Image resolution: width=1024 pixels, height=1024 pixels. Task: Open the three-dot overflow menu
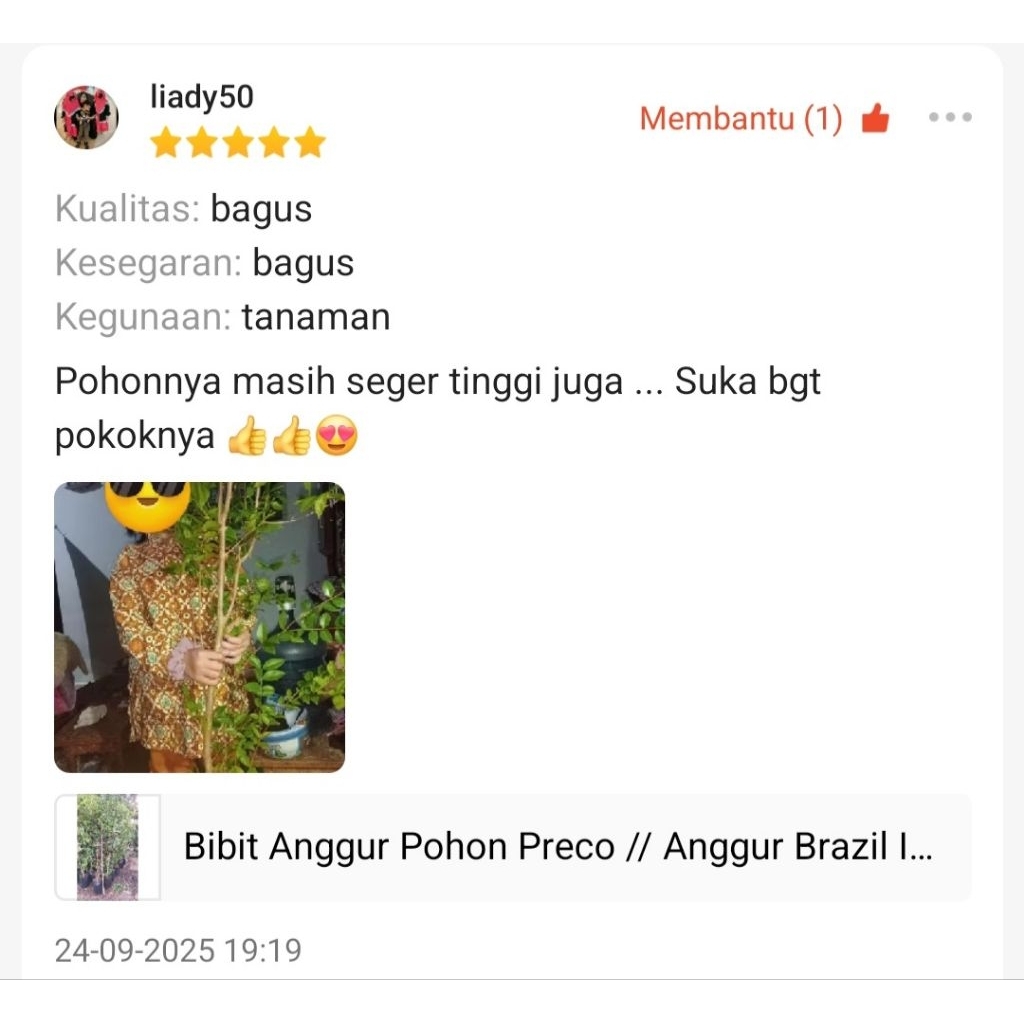tap(949, 117)
